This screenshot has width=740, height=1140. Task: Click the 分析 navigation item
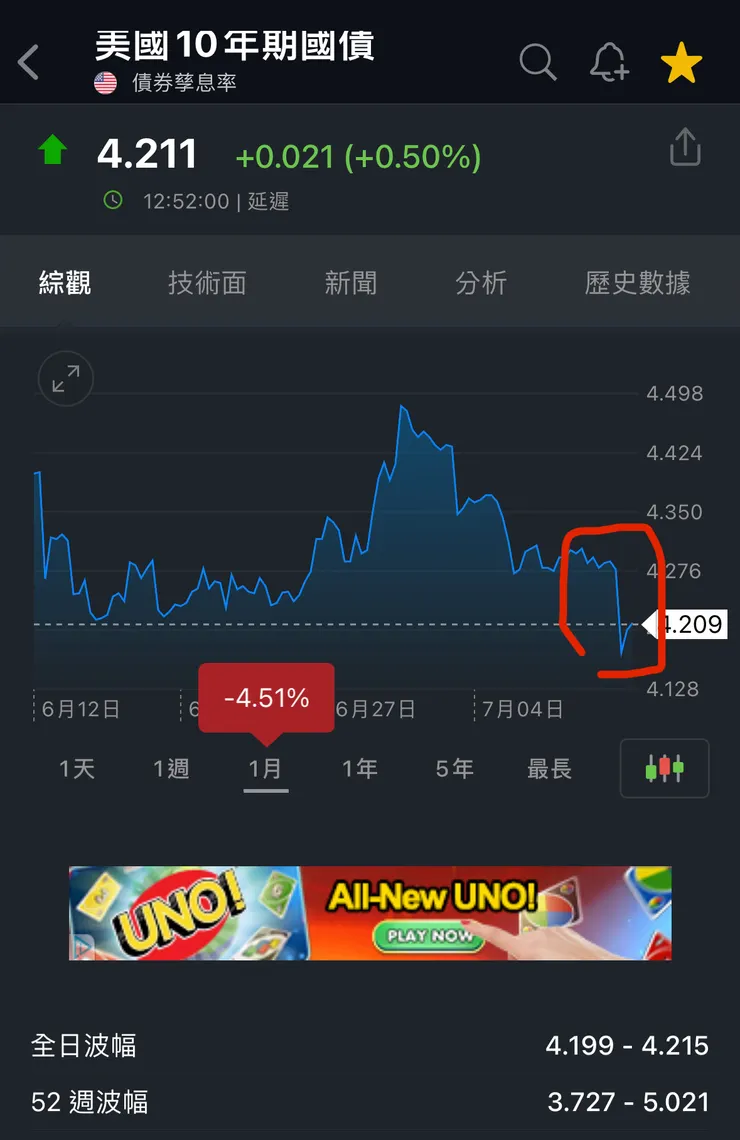pyautogui.click(x=483, y=283)
